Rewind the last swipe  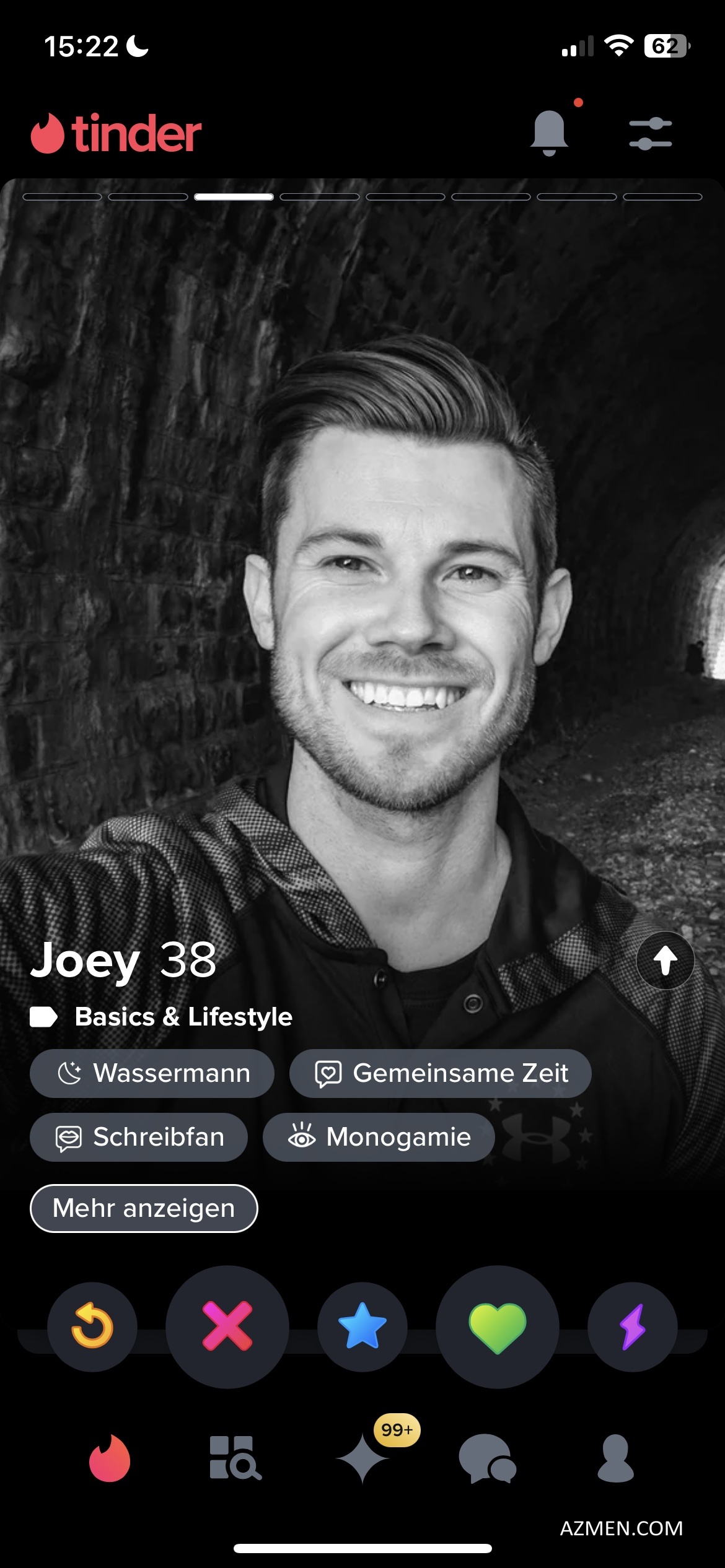coord(92,1327)
